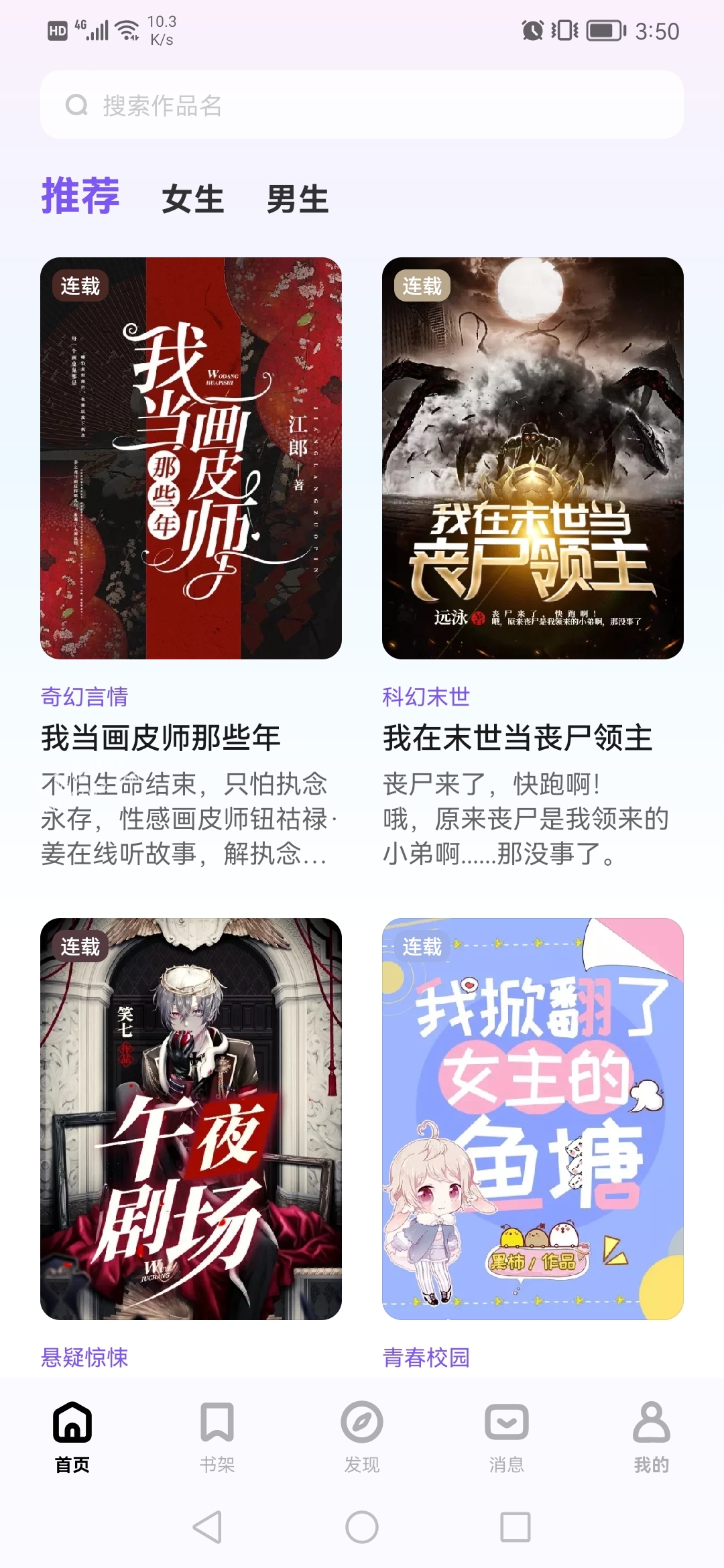Tap the system home button
This screenshot has height=1568, width=724.
[x=362, y=1527]
